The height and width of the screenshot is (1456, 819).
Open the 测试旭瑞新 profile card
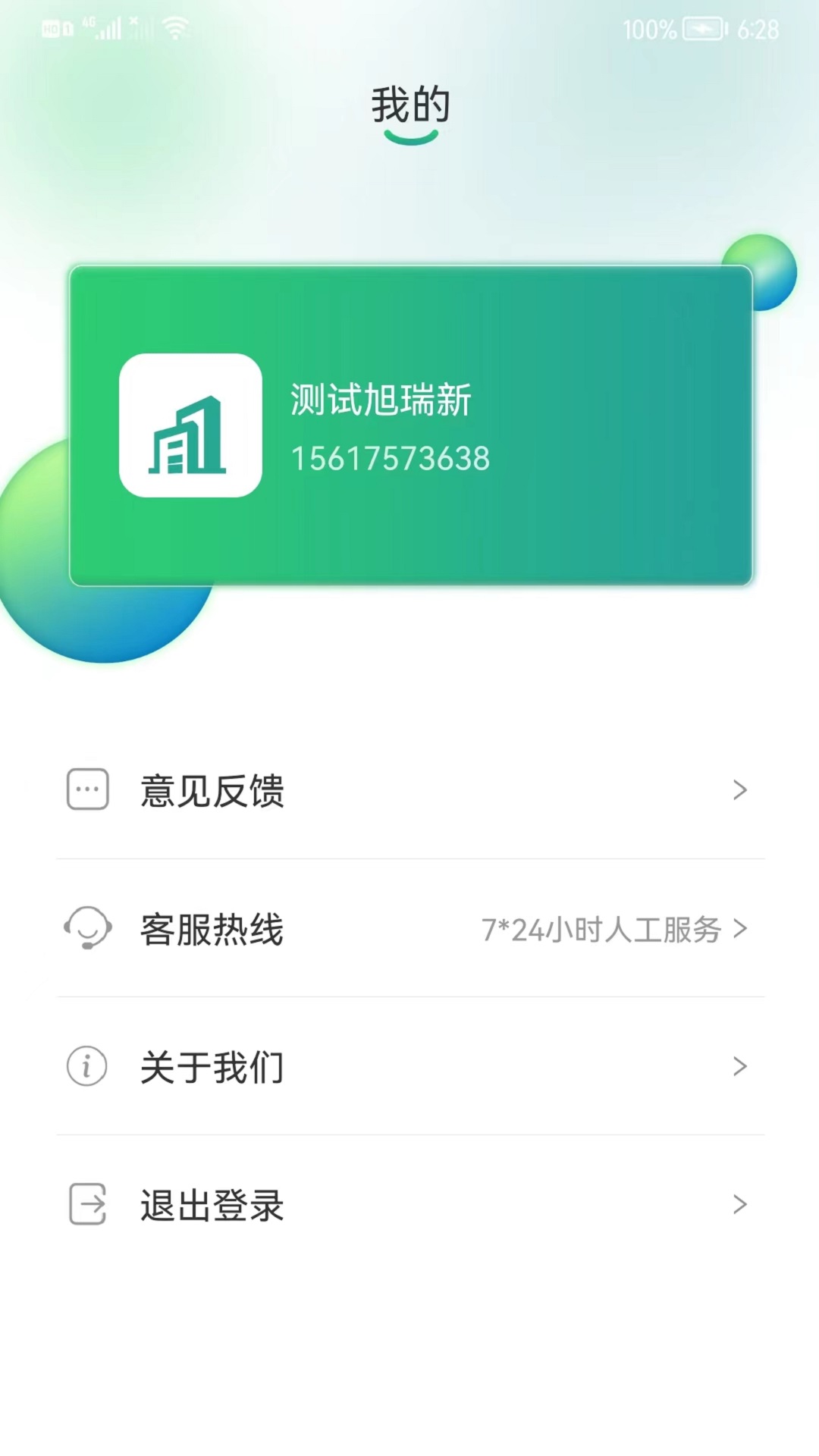[x=410, y=425]
